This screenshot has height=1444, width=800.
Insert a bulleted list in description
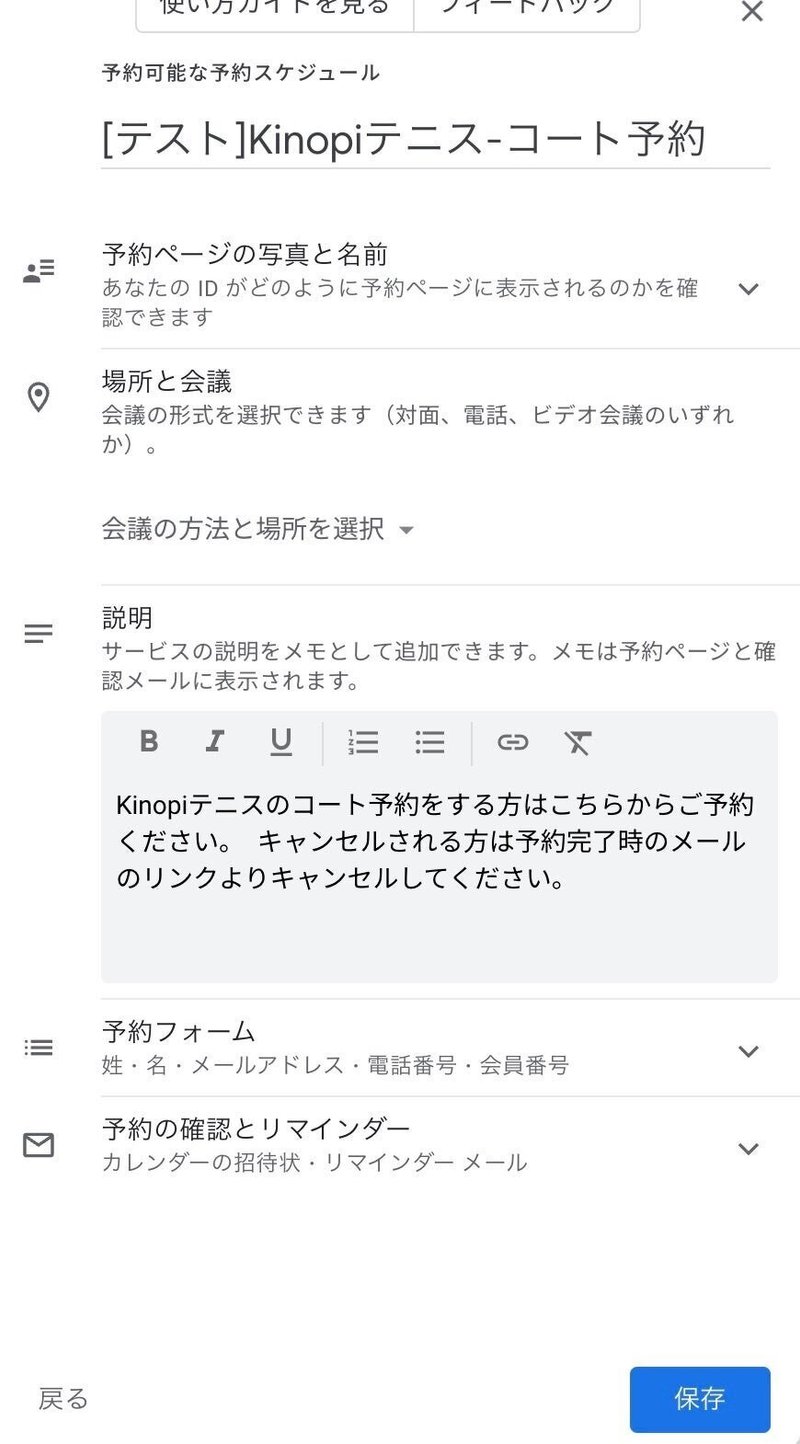click(x=430, y=741)
